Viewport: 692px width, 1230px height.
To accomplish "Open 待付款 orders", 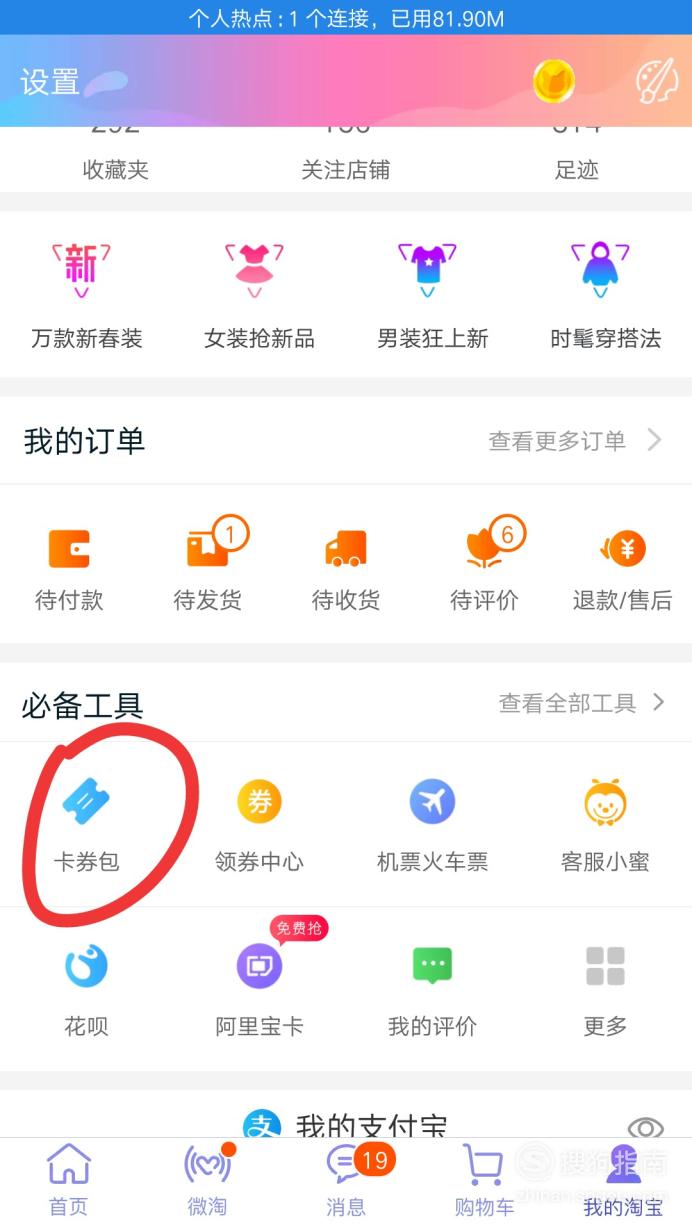I will [69, 568].
